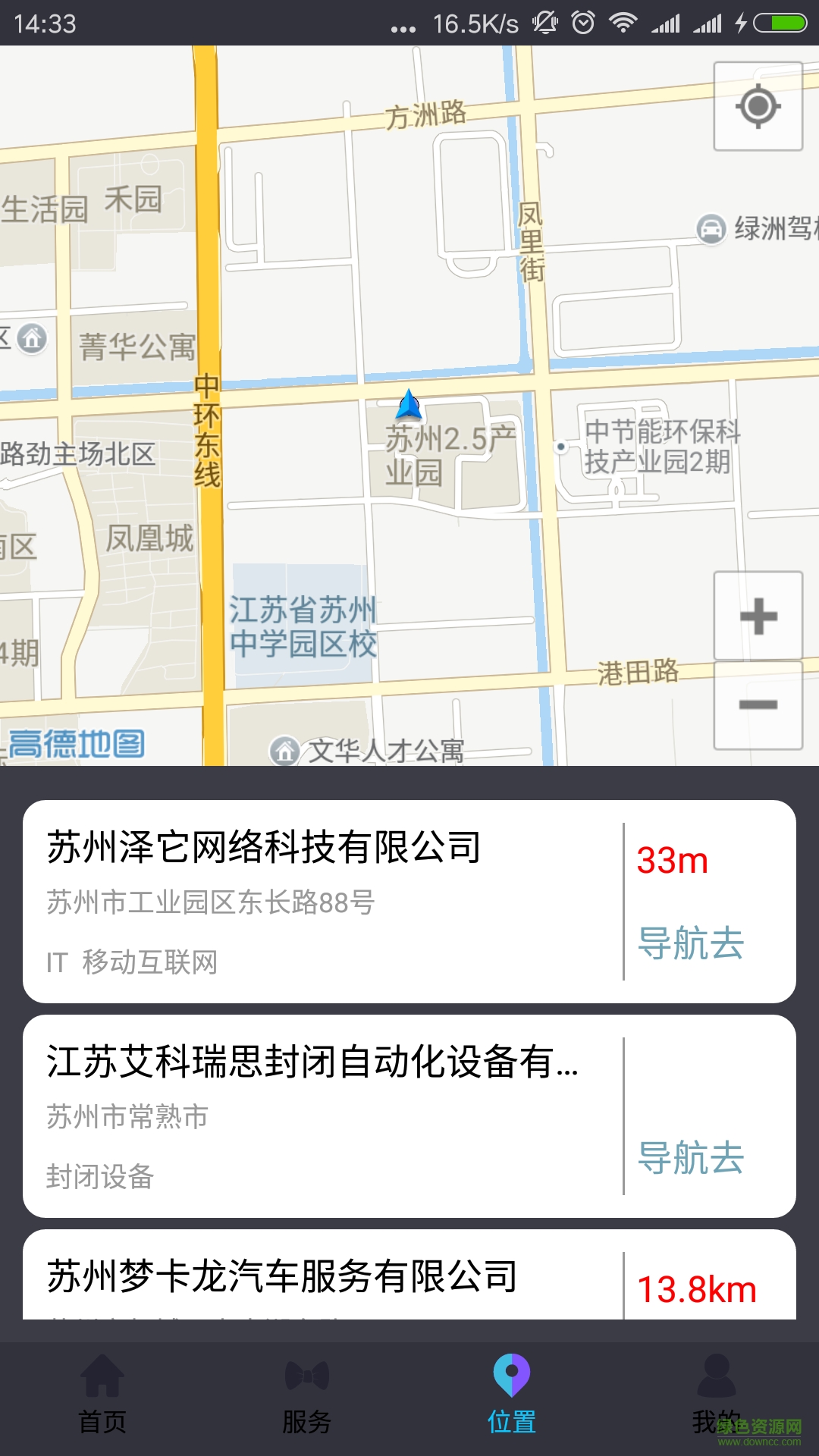Tap 导航去 for 江苏艾科瑞思 company
819x1456 pixels.
690,1157
